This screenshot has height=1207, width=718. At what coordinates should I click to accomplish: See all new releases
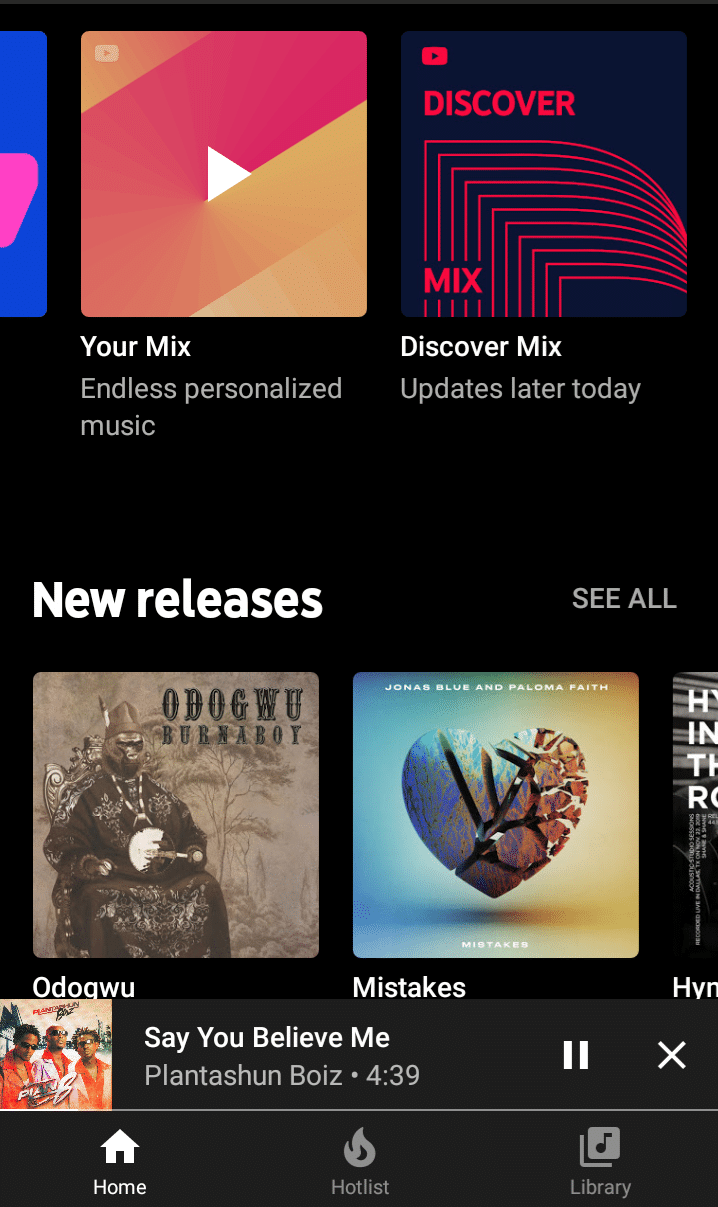tap(624, 598)
